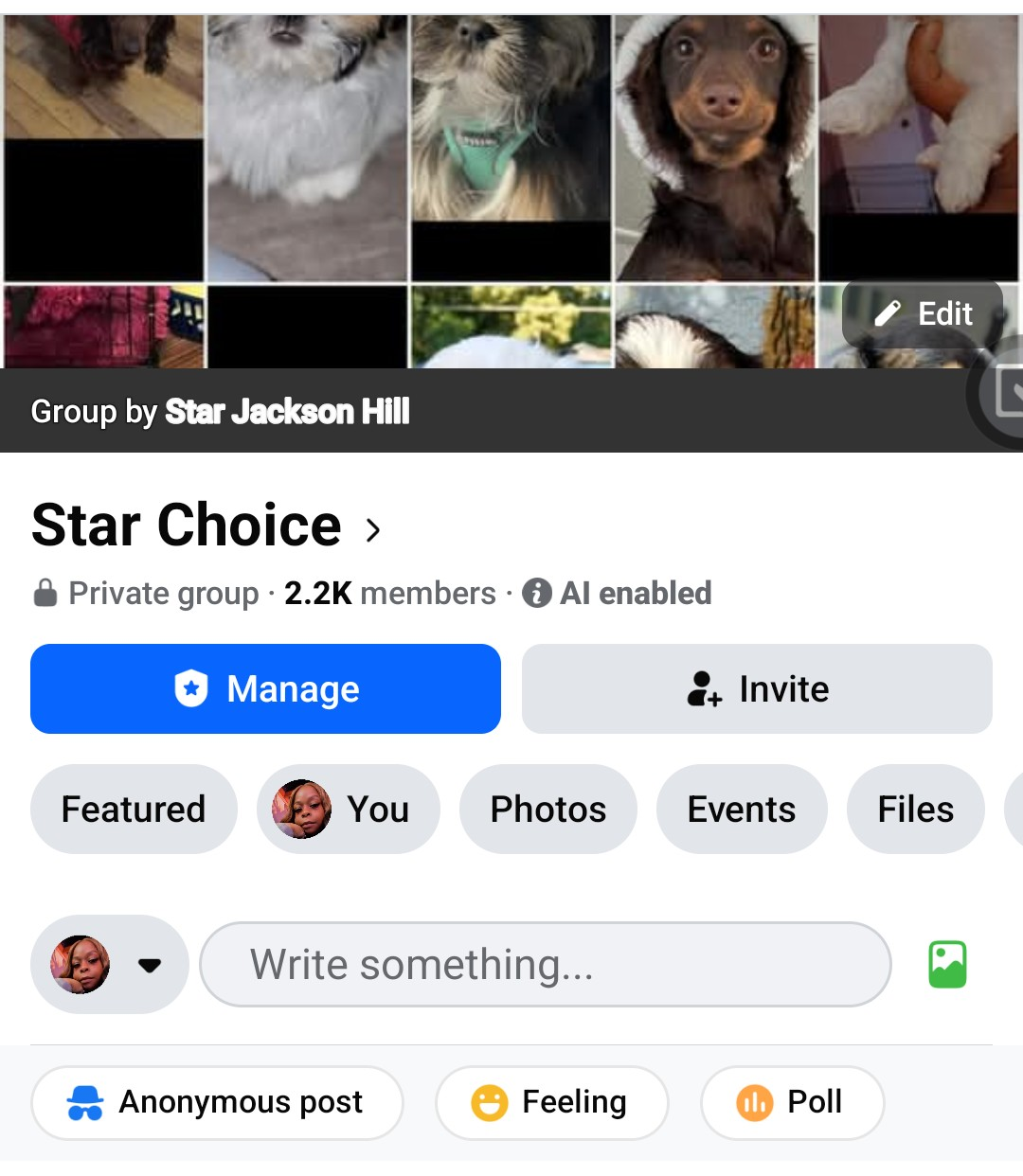Invite people to the group
The height and width of the screenshot is (1176, 1023).
pos(757,688)
